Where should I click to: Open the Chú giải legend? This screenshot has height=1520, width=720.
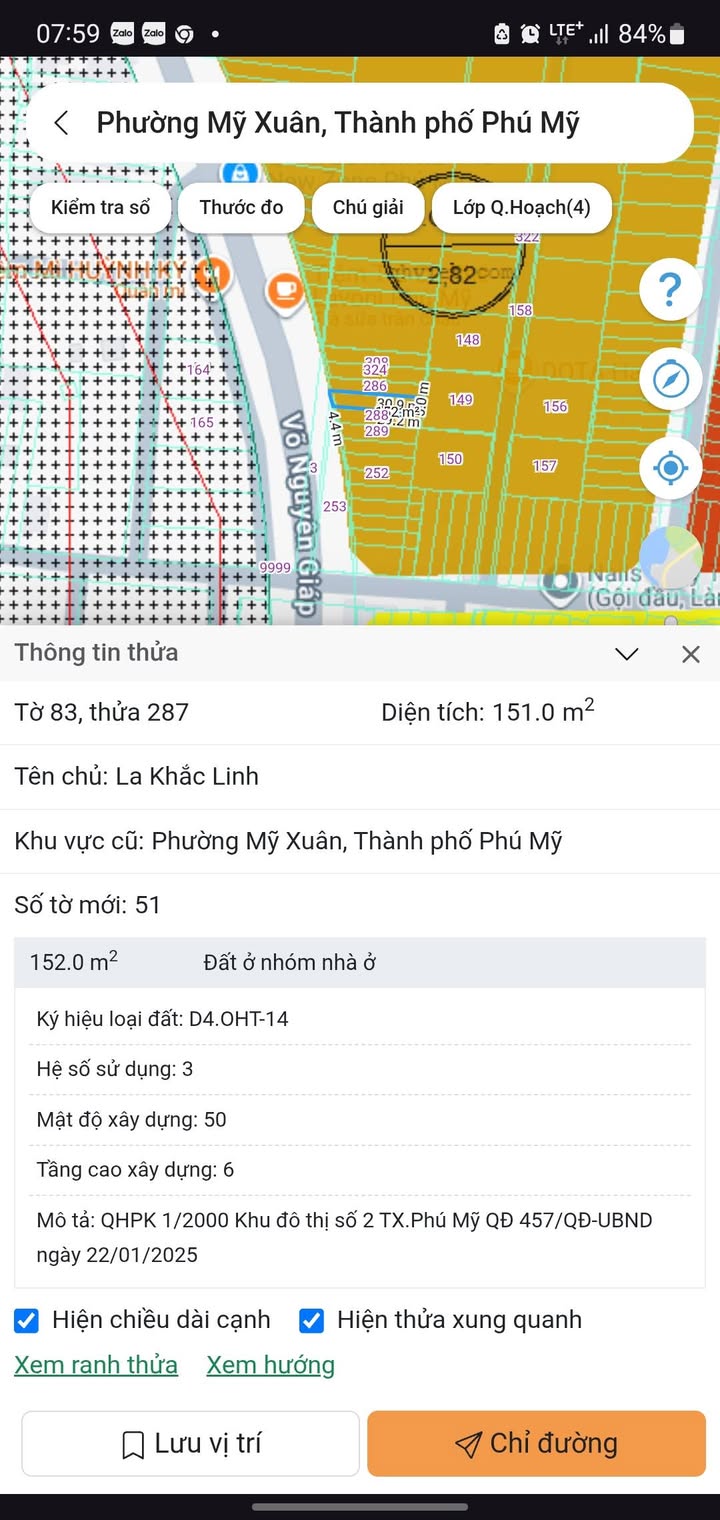pos(368,208)
